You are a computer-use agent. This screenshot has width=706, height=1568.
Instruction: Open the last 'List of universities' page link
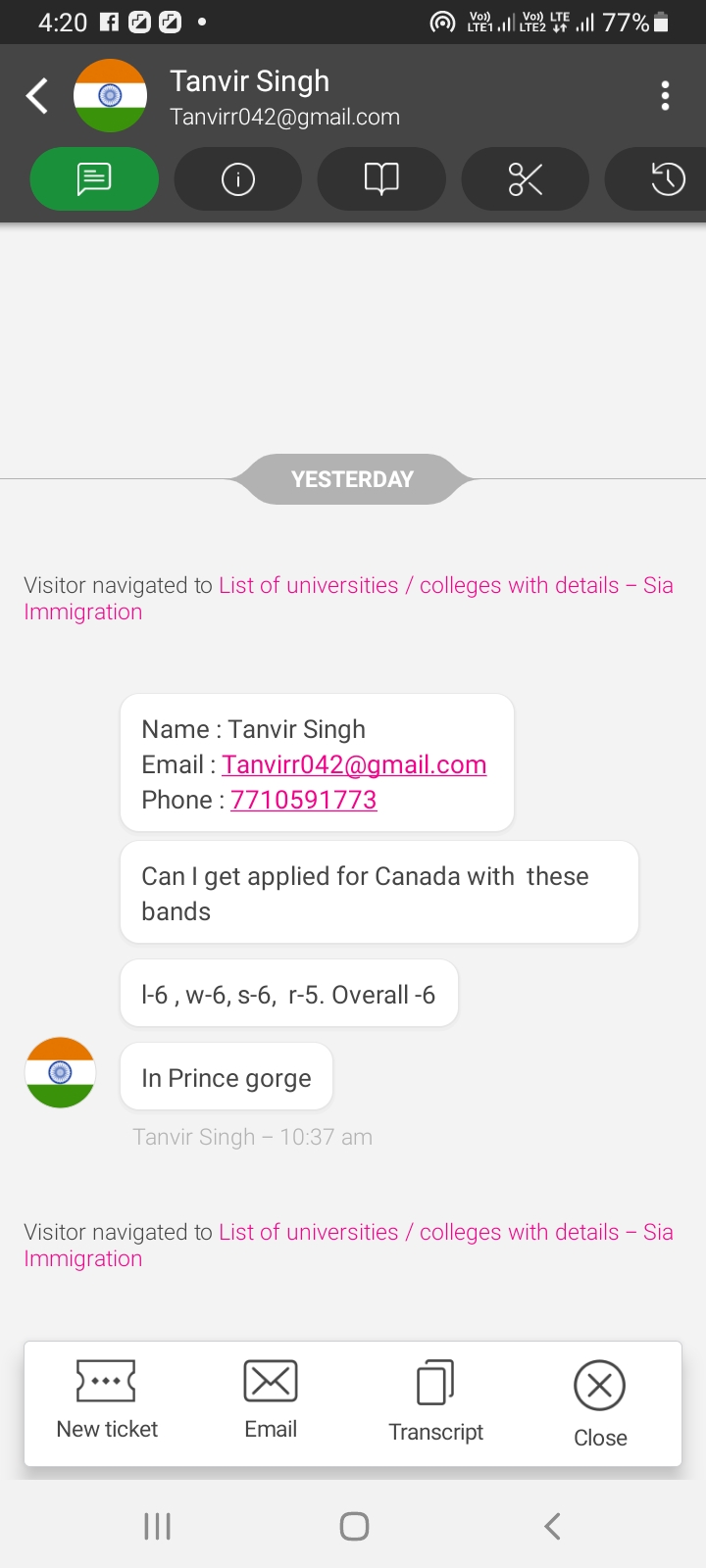coord(348,1245)
